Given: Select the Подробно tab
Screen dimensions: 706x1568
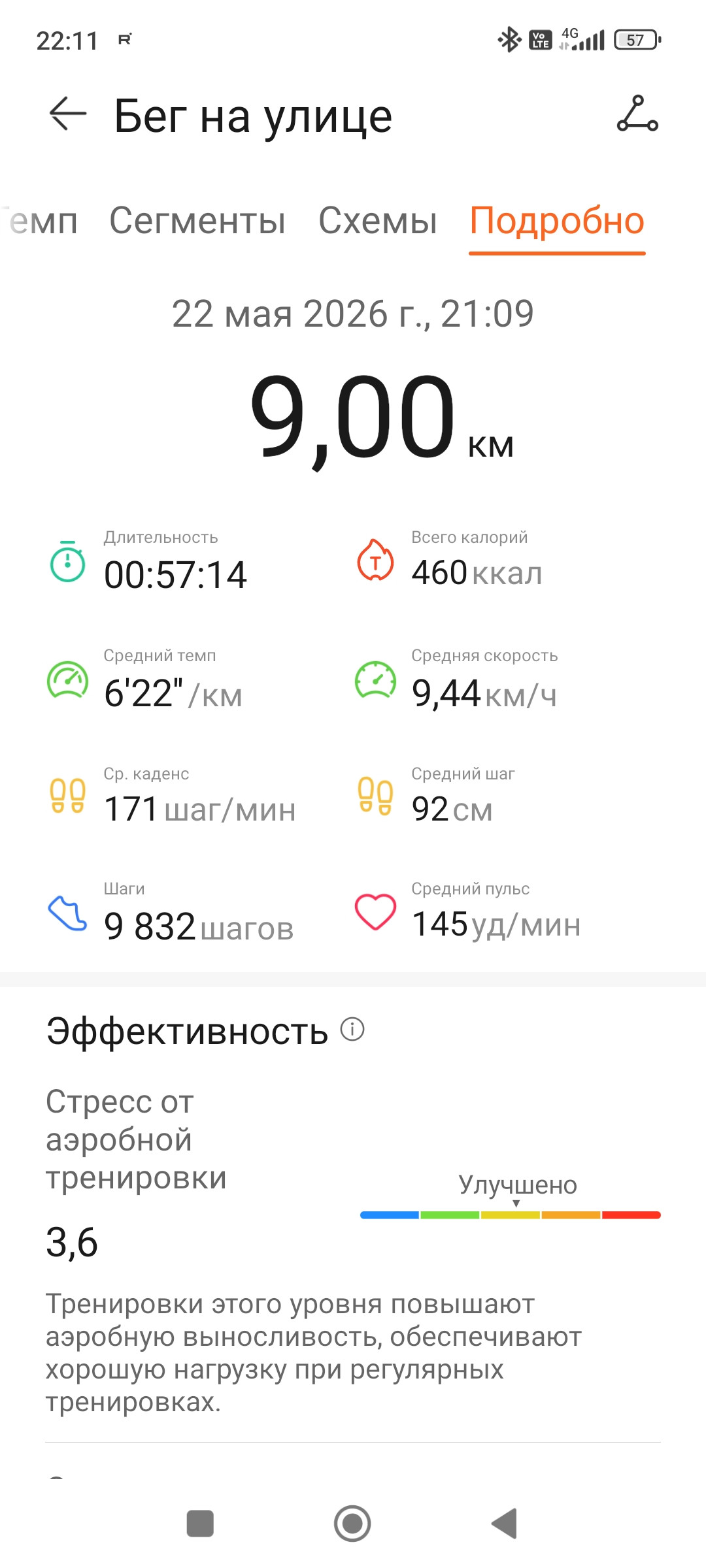Looking at the screenshot, I should click(557, 221).
